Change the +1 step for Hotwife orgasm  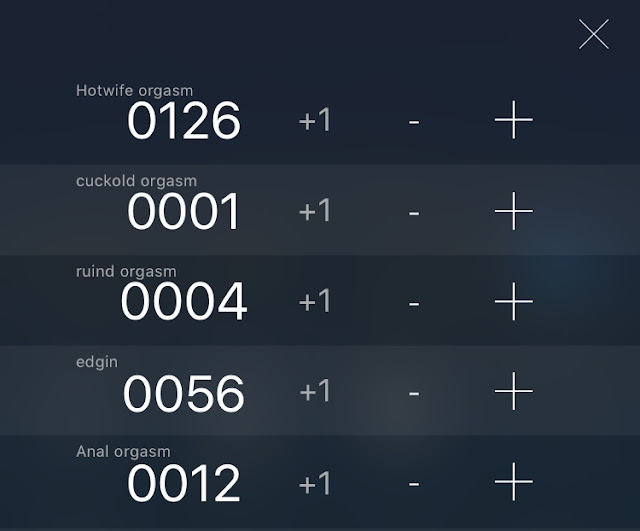(315, 120)
